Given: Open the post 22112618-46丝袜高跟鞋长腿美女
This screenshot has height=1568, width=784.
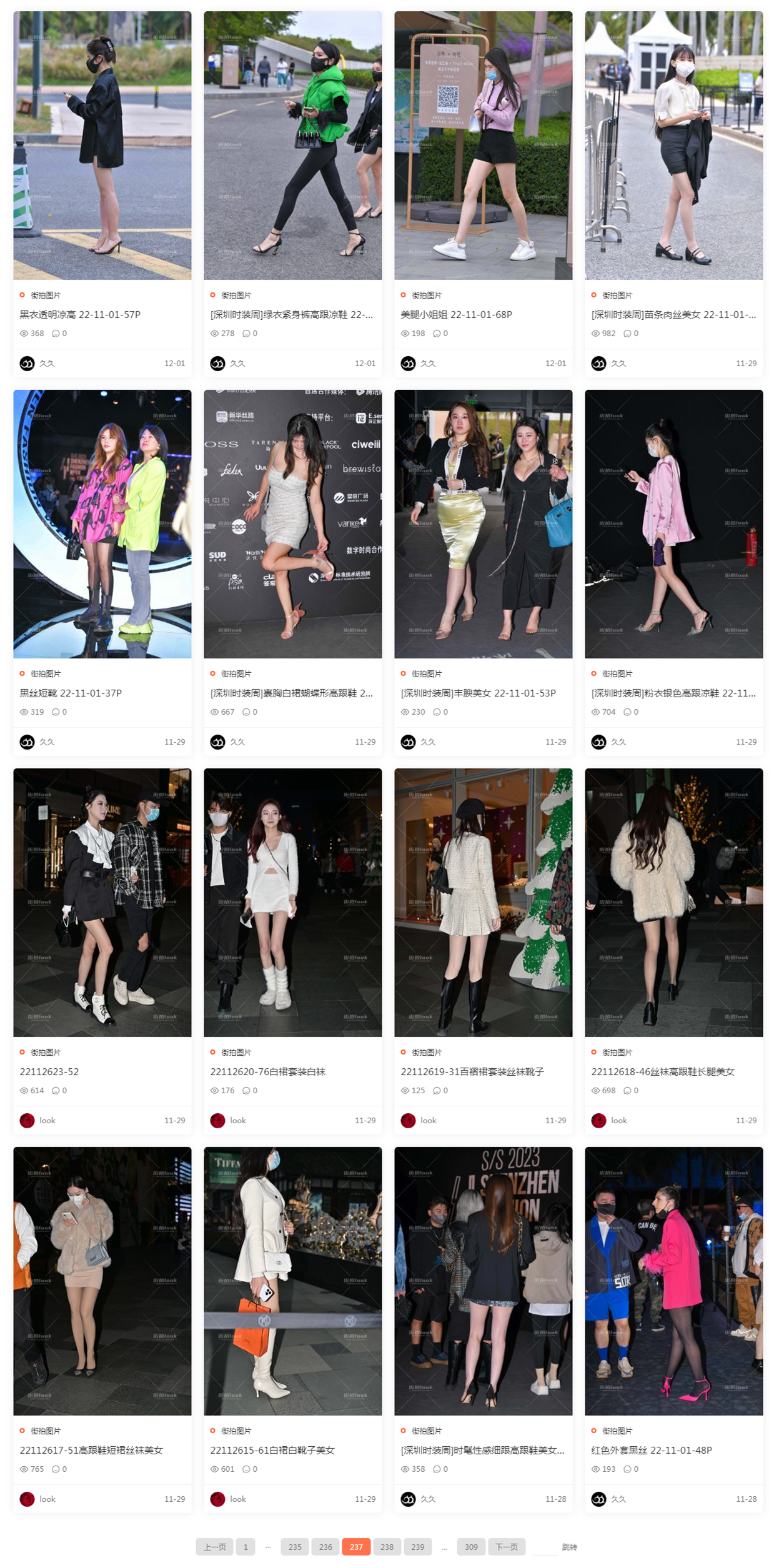Looking at the screenshot, I should [x=662, y=1071].
